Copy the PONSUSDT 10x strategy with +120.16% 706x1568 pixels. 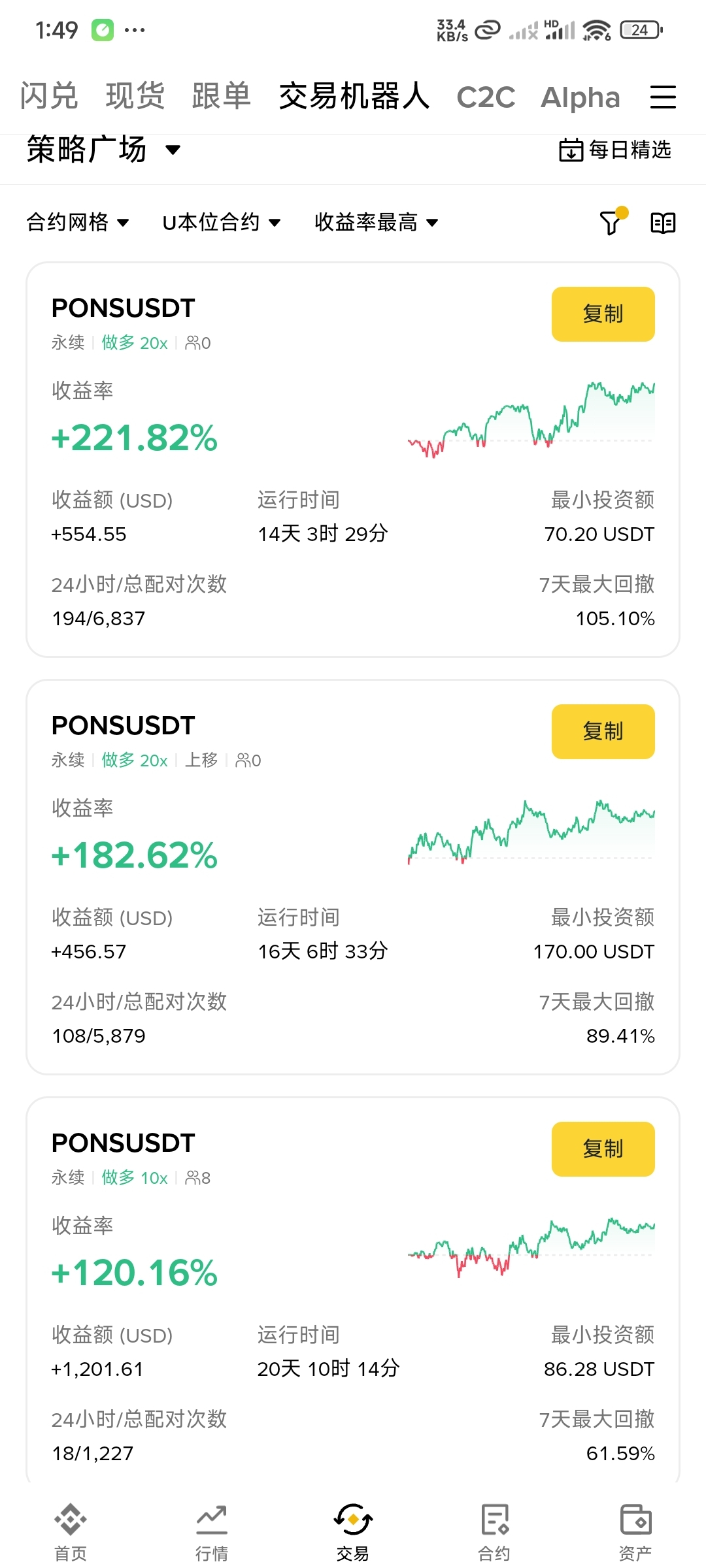pos(603,1149)
